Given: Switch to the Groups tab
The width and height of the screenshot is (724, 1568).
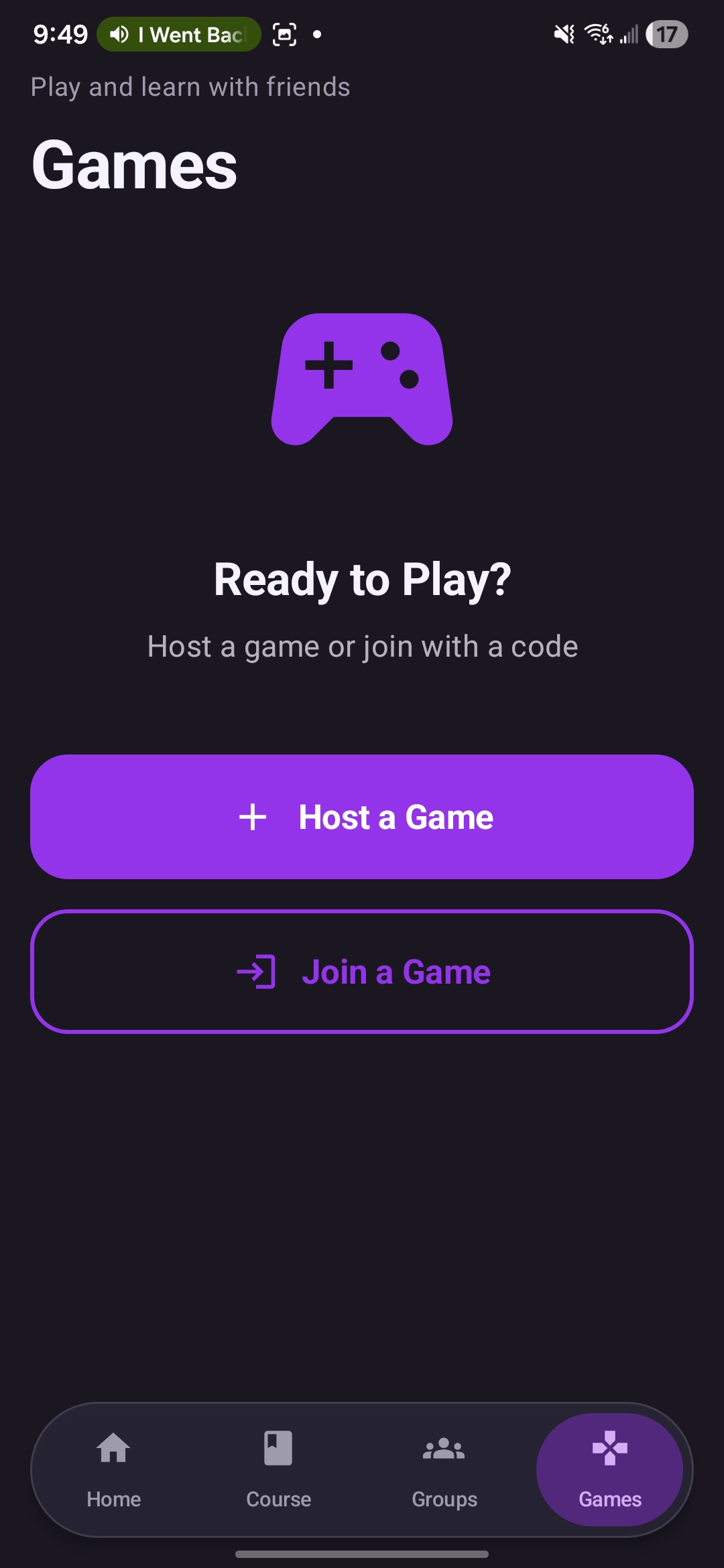Looking at the screenshot, I should 444,1471.
